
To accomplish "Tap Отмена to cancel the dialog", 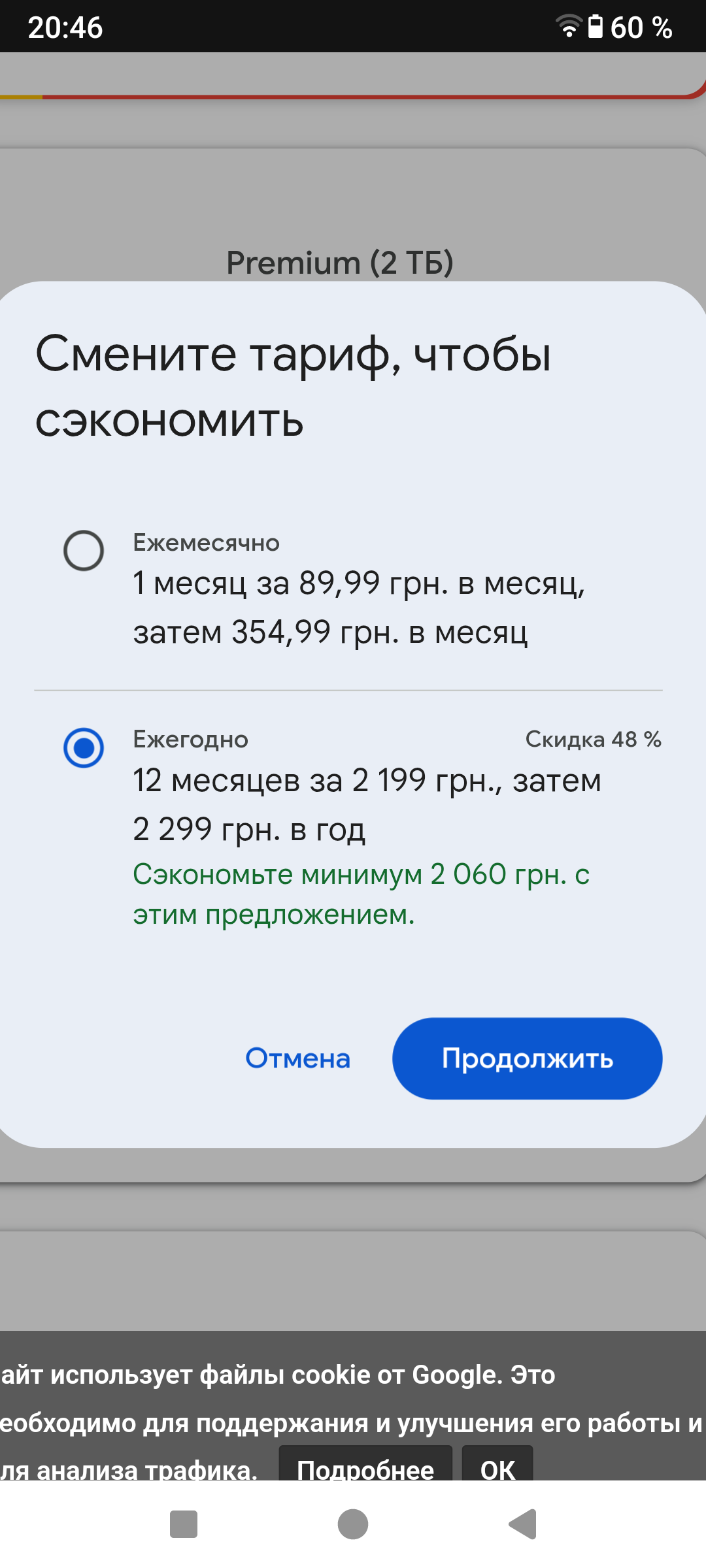I will coord(298,1058).
